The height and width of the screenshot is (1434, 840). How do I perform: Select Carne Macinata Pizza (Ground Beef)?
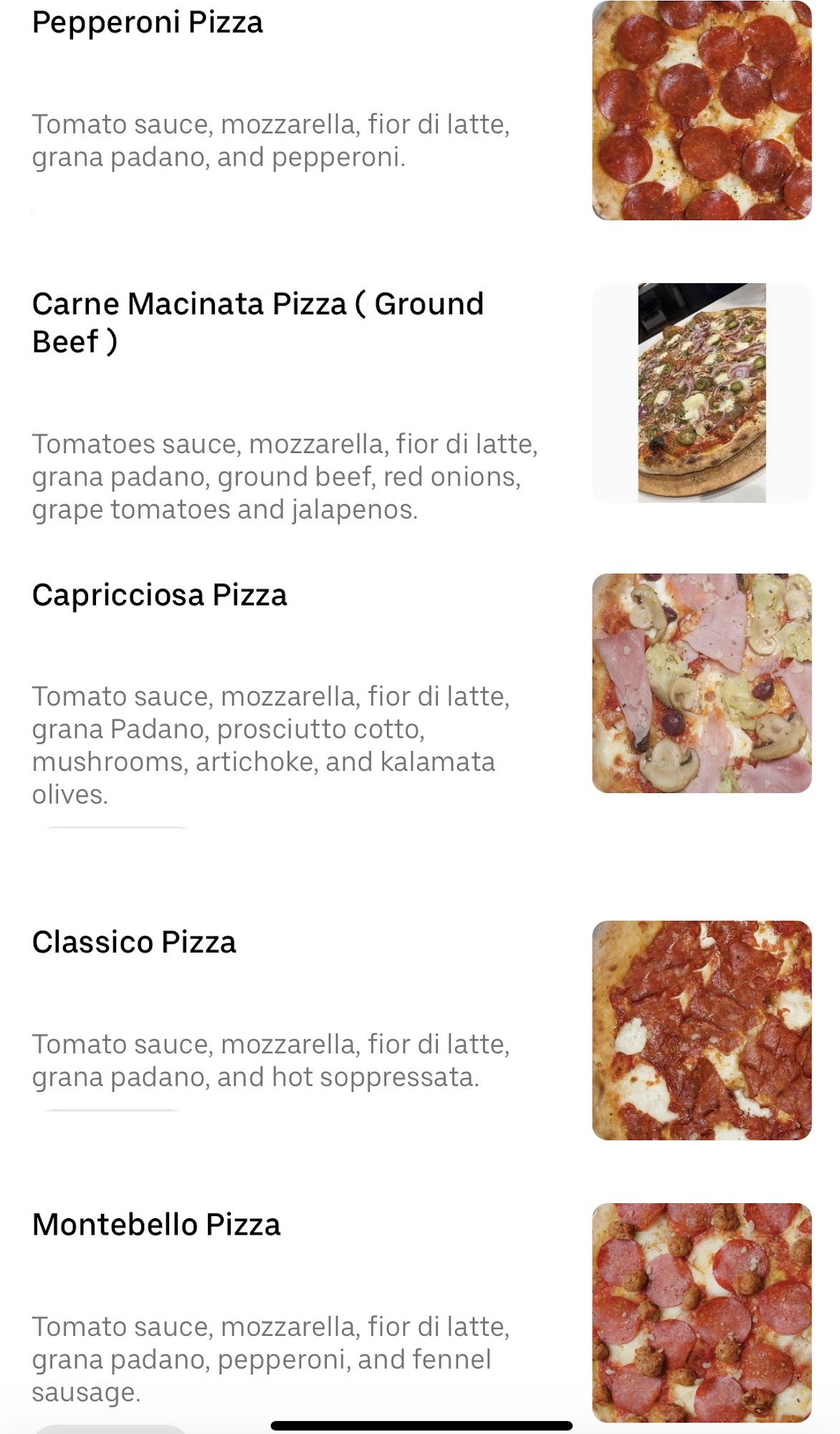(258, 323)
